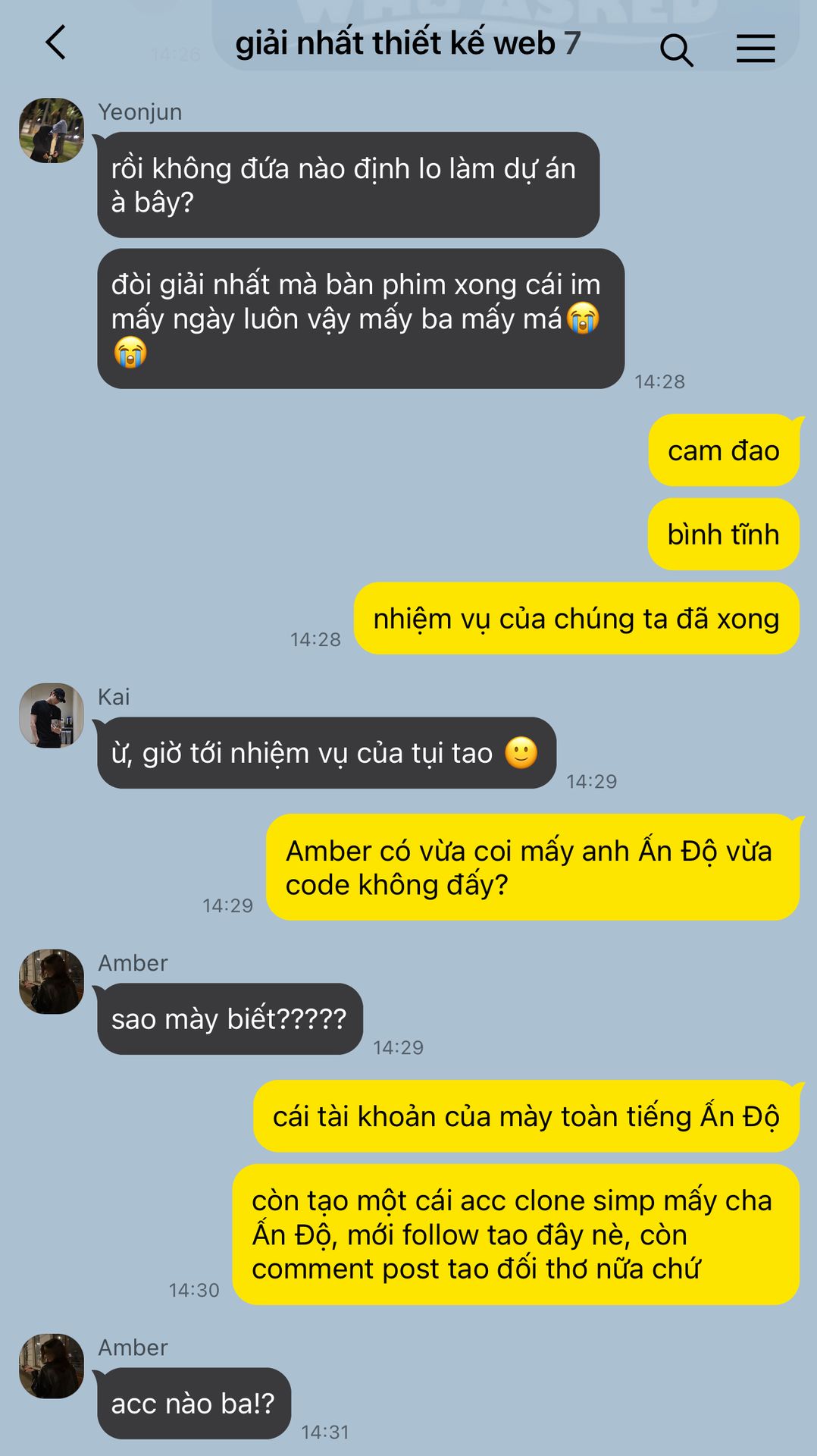Viewport: 817px width, 1456px height.
Task: Open Kai's profile picture
Action: tap(52, 716)
